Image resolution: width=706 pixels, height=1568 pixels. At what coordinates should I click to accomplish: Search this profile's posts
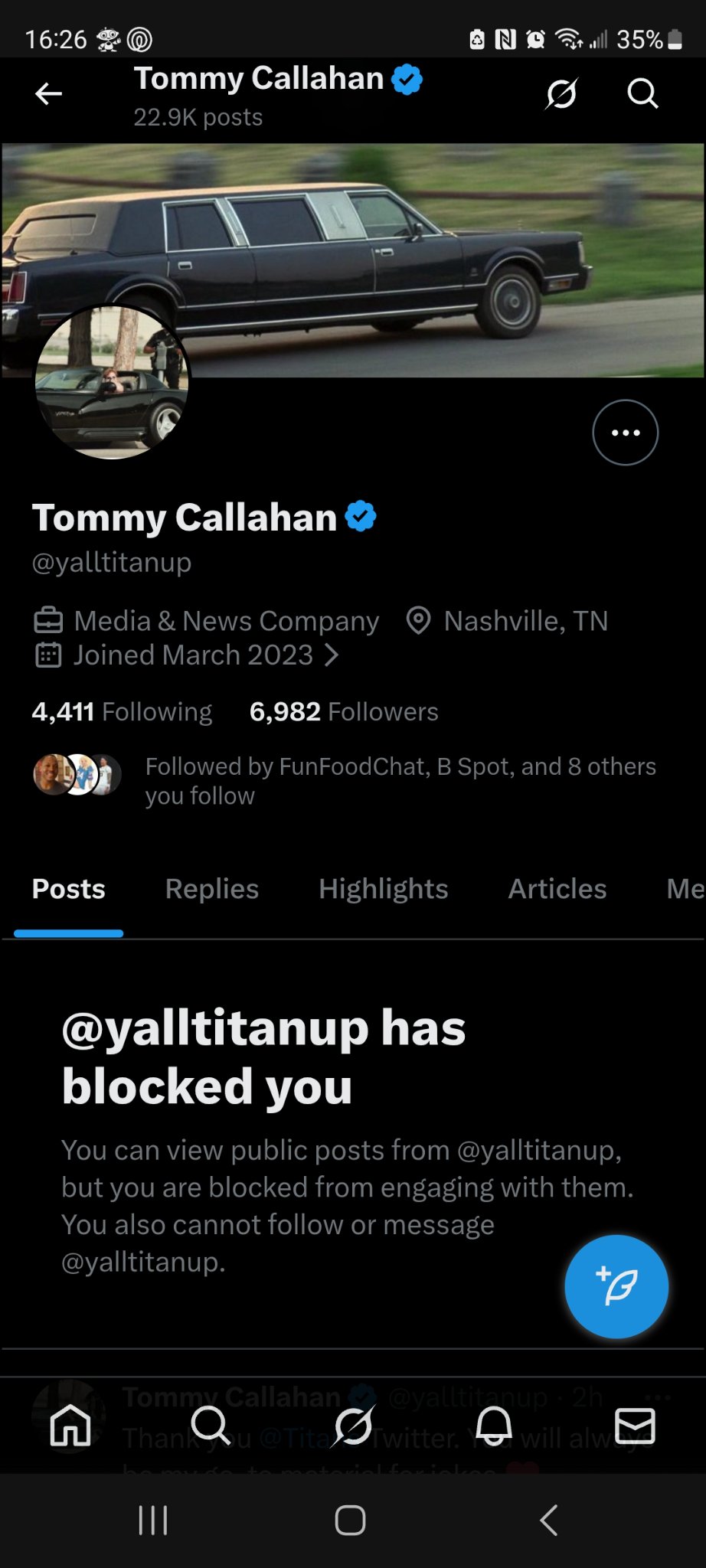point(642,93)
